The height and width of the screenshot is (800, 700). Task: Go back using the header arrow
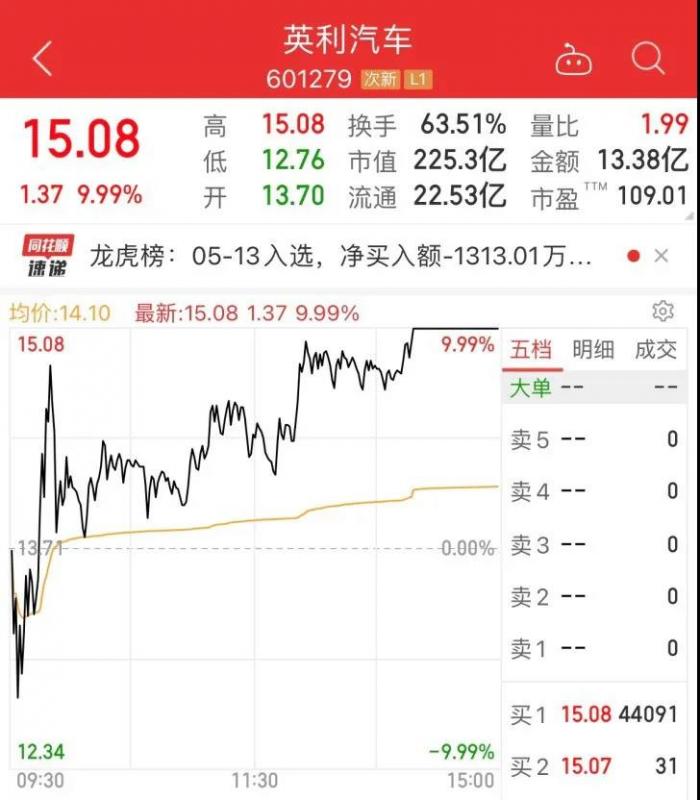(x=42, y=59)
